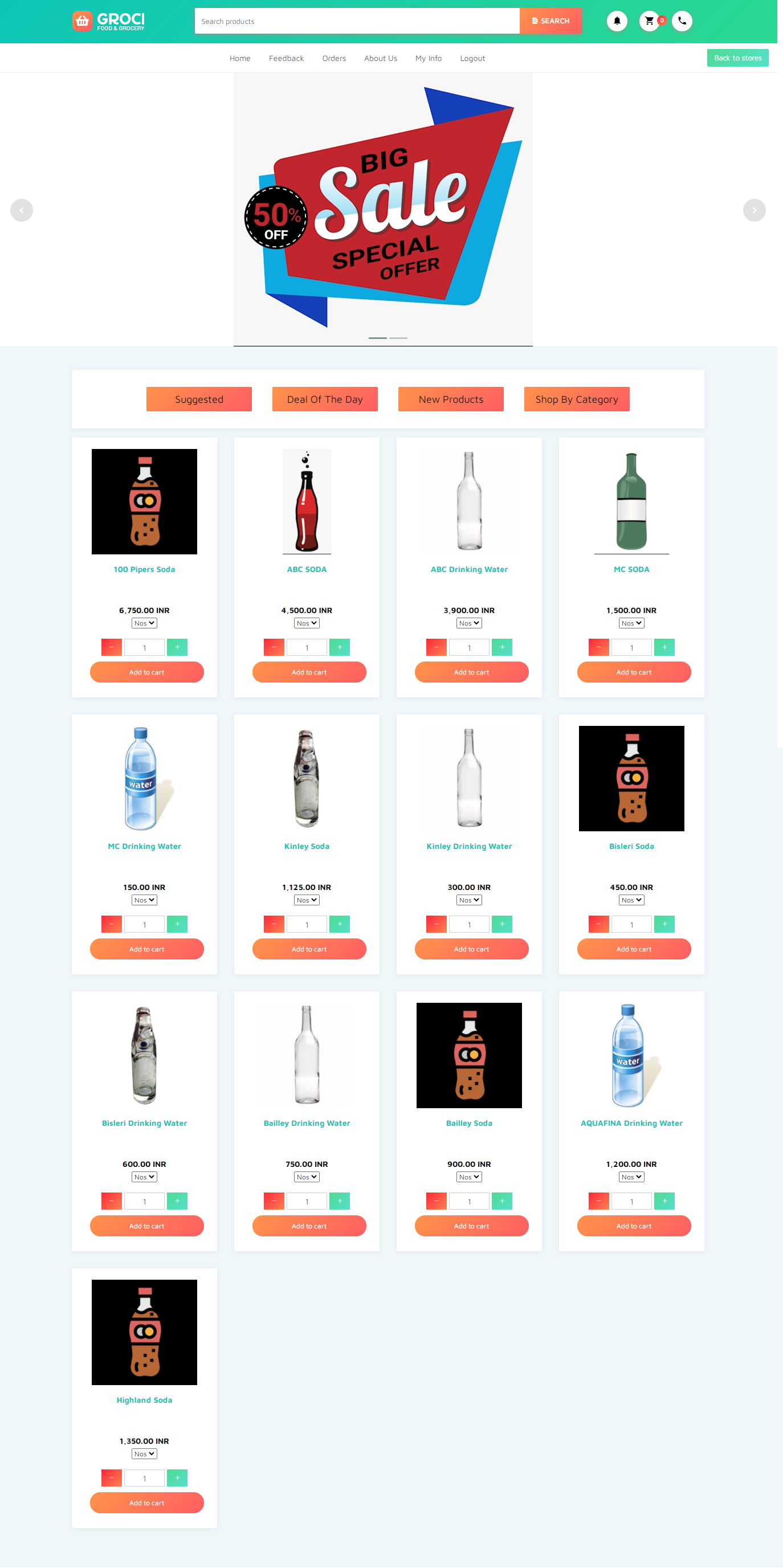
Task: Add 100 Pipers Soda to cart
Action: [146, 672]
